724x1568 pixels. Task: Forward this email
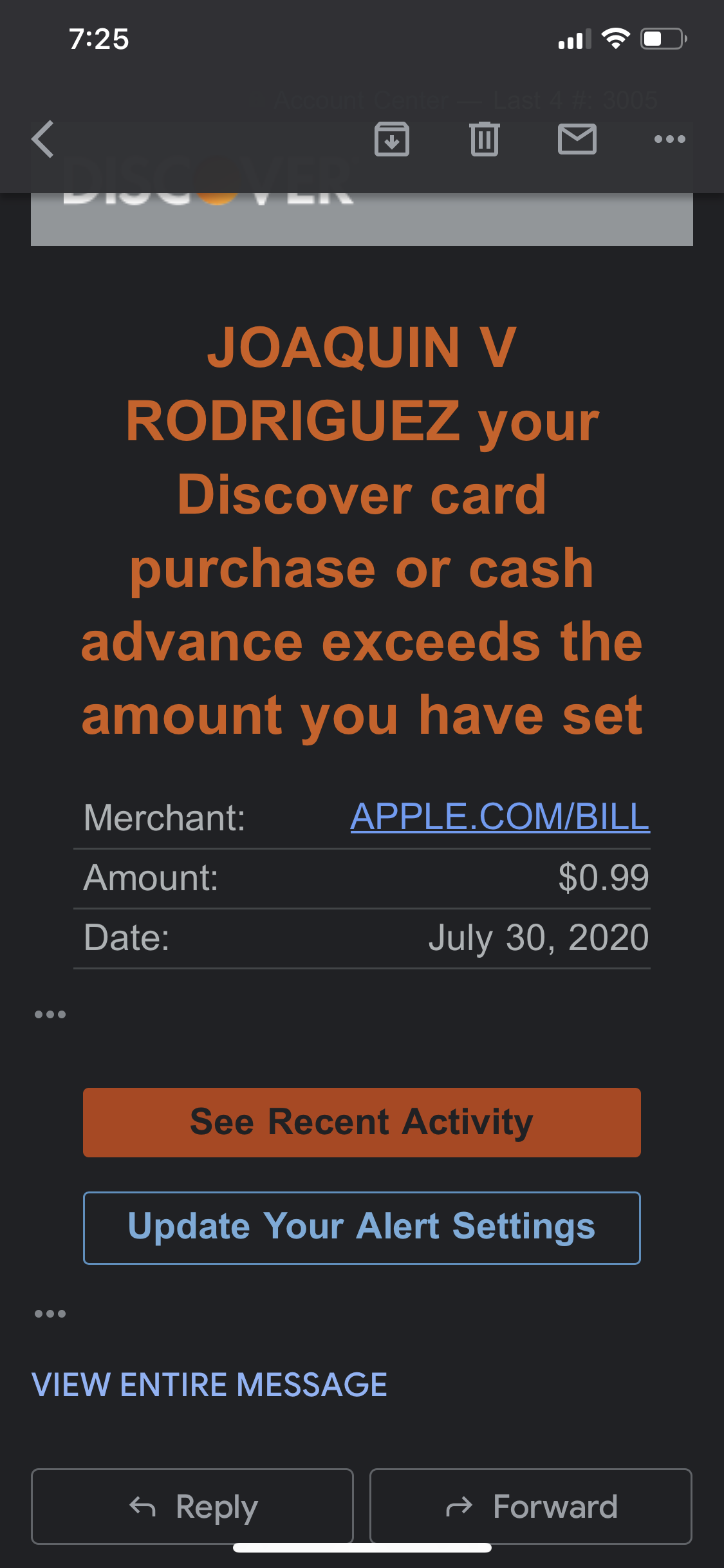pyautogui.click(x=530, y=1506)
